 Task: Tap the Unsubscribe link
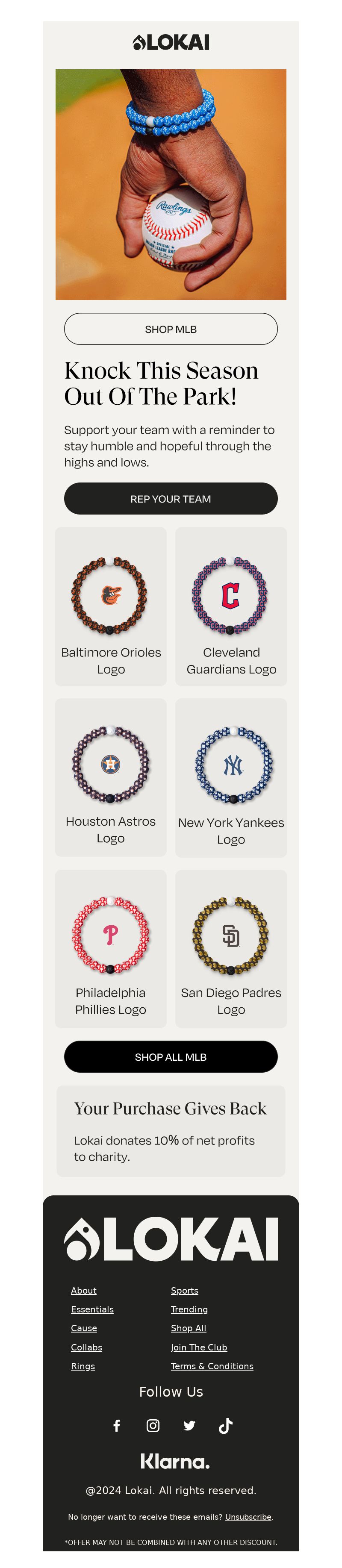click(x=248, y=1517)
